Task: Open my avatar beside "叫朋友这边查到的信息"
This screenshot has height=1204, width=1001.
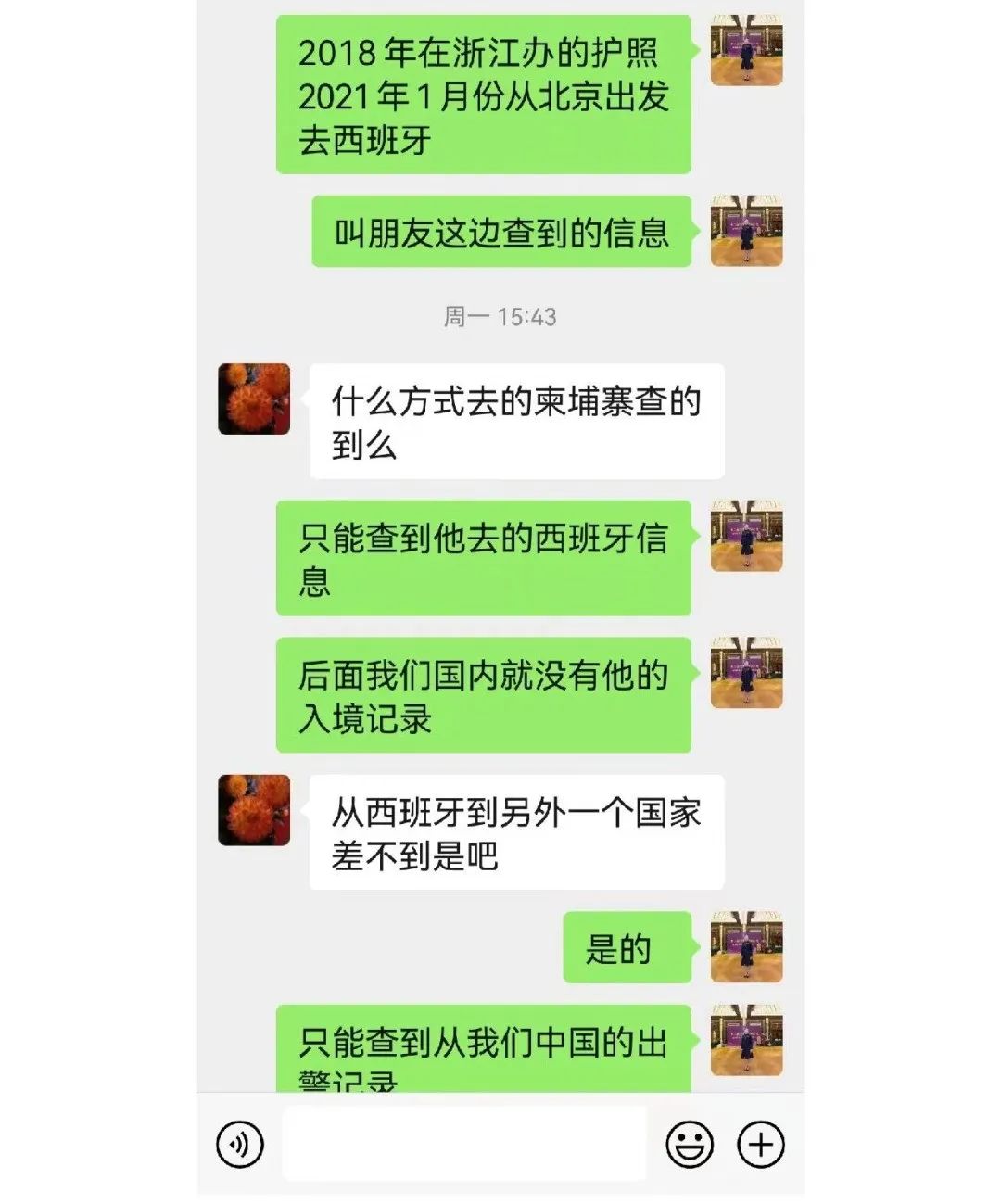Action: point(746,231)
